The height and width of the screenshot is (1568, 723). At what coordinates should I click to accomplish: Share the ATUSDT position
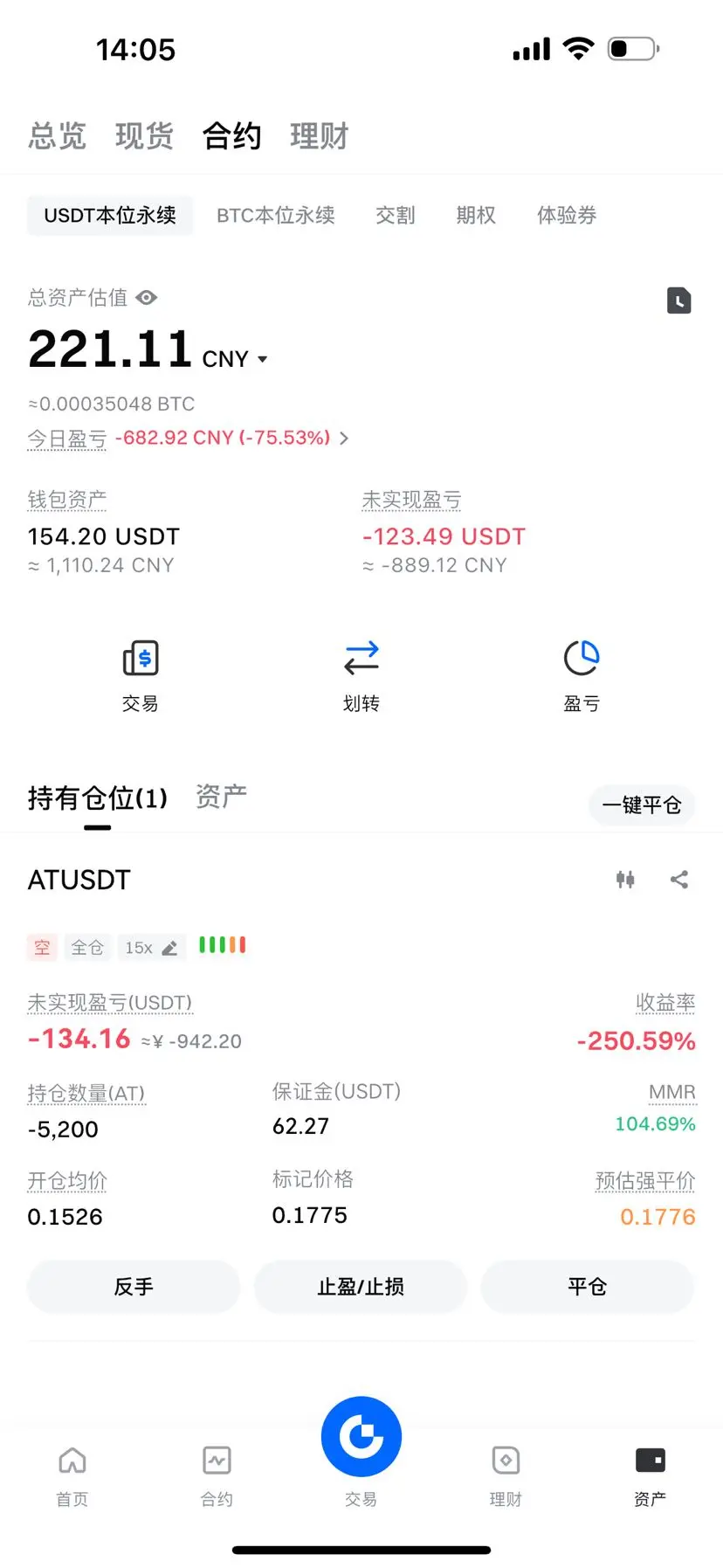pos(679,880)
